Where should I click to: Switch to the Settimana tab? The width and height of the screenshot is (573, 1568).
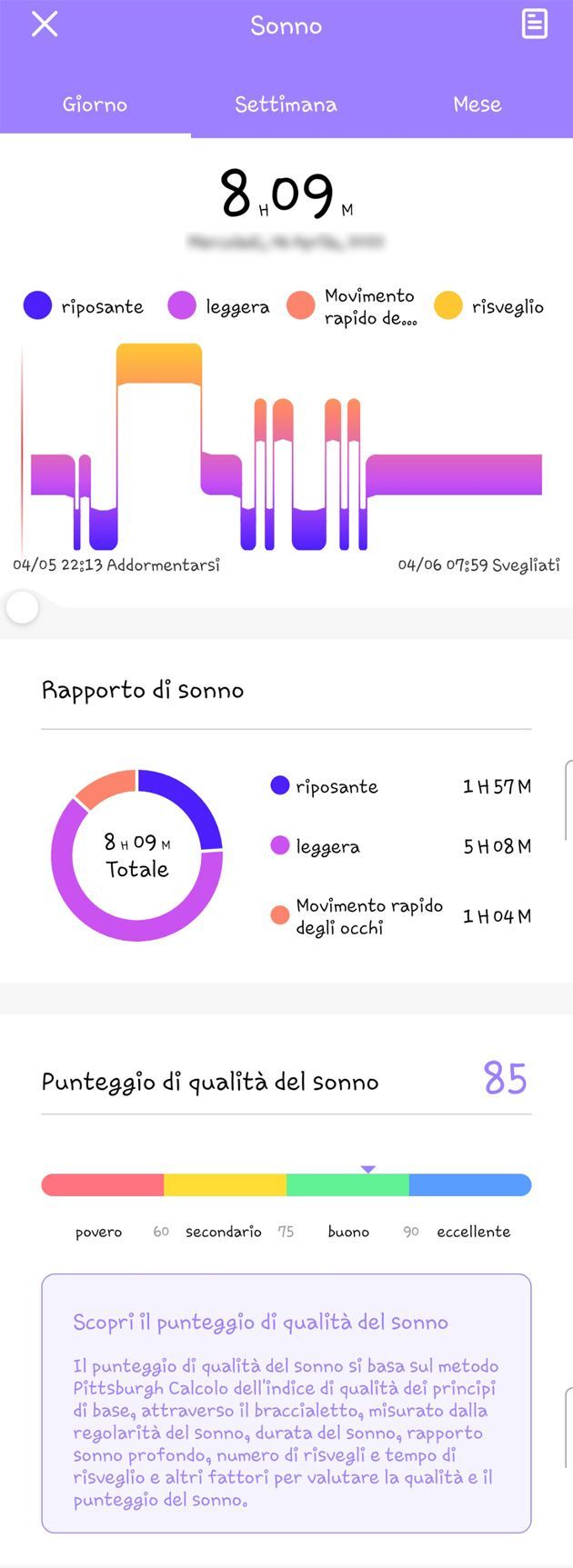pos(286,105)
